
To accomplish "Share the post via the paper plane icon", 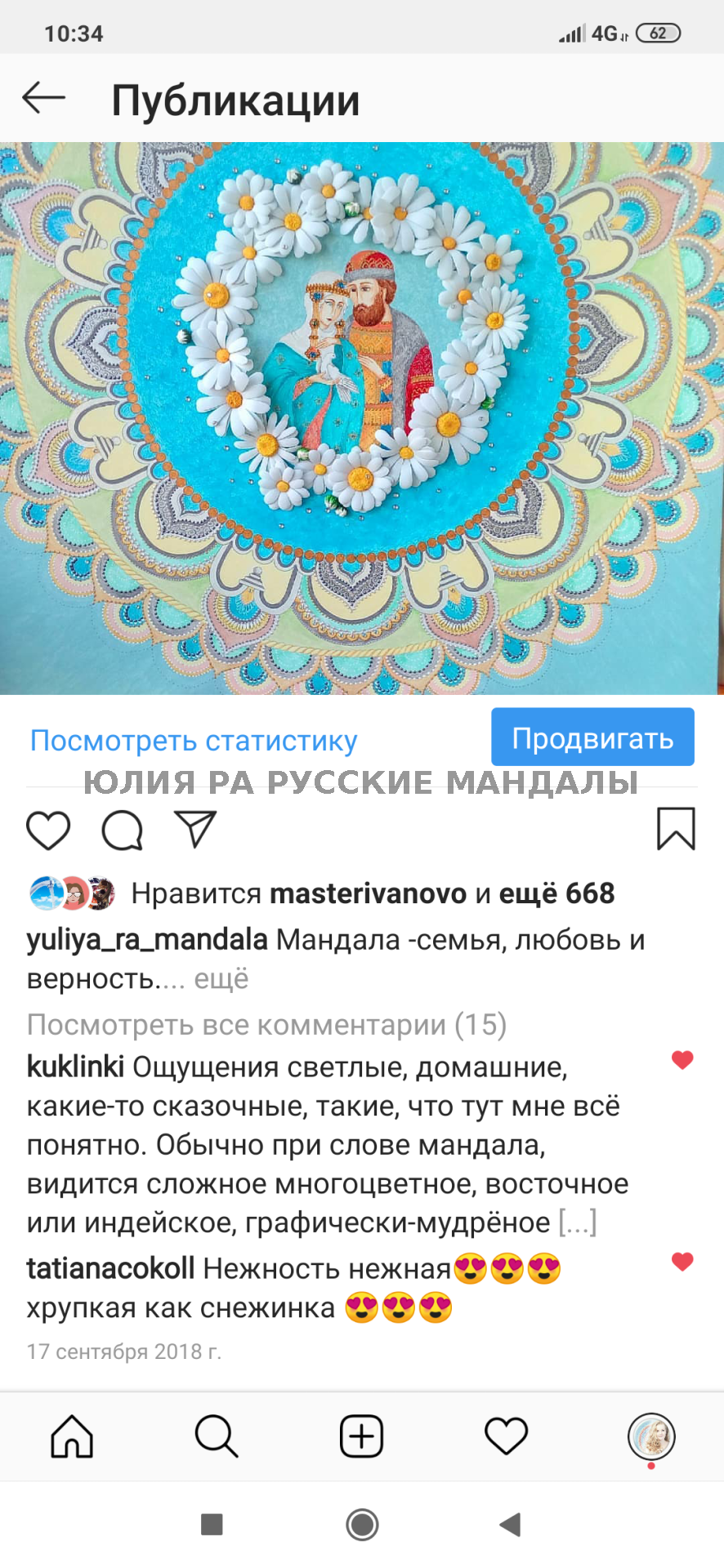I will [x=195, y=829].
